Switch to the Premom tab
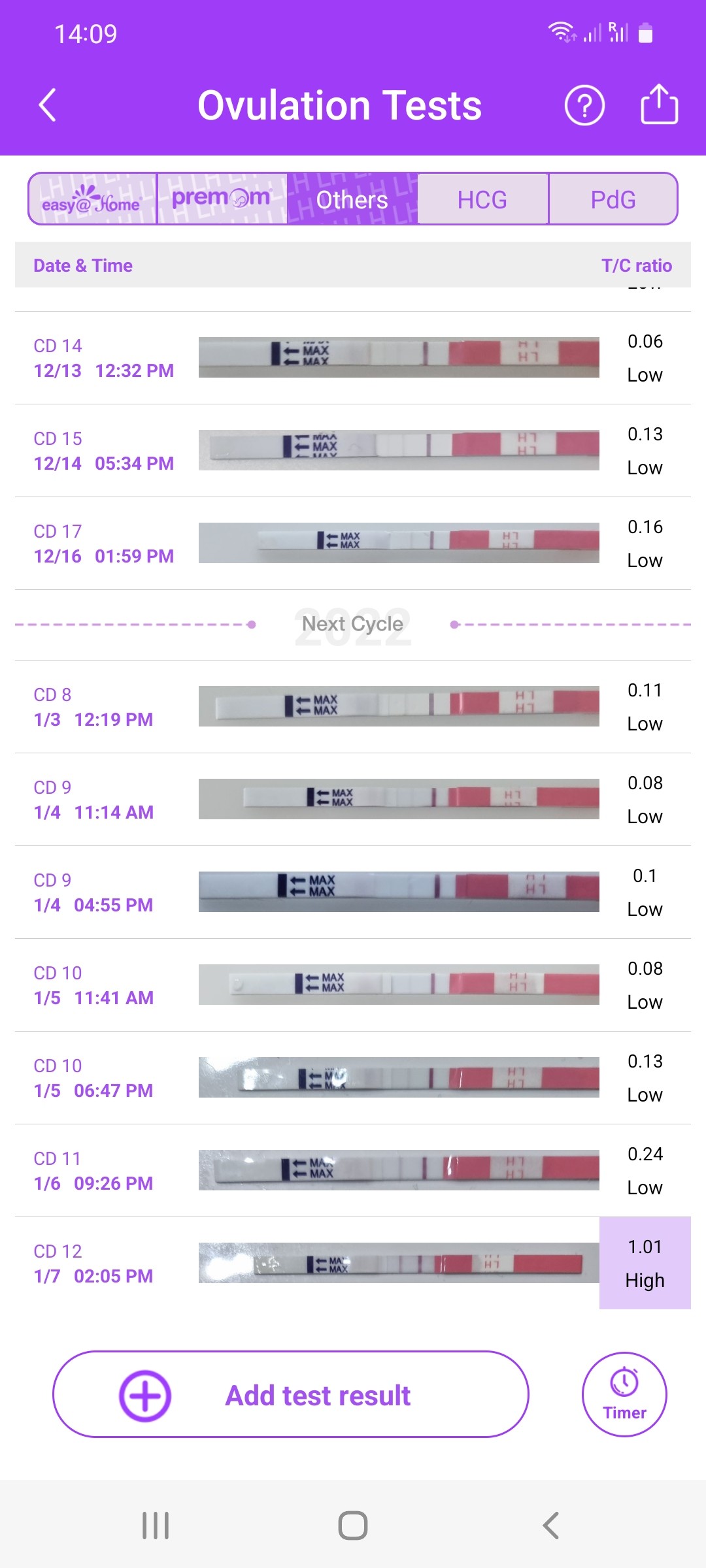This screenshot has height=1568, width=706. point(222,199)
